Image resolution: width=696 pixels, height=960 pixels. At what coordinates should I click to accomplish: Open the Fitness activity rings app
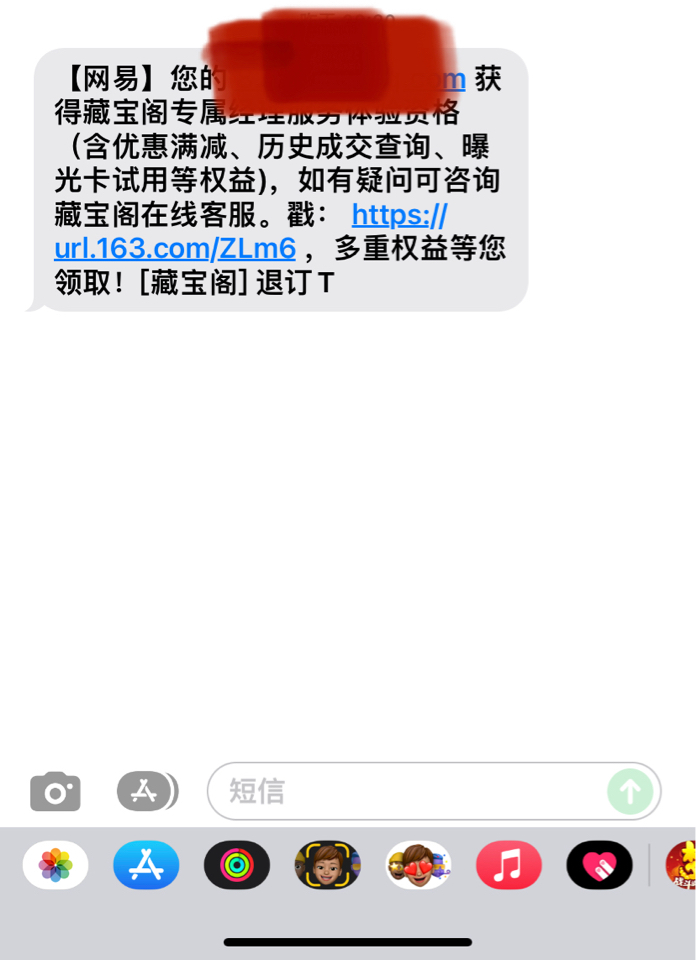[237, 865]
